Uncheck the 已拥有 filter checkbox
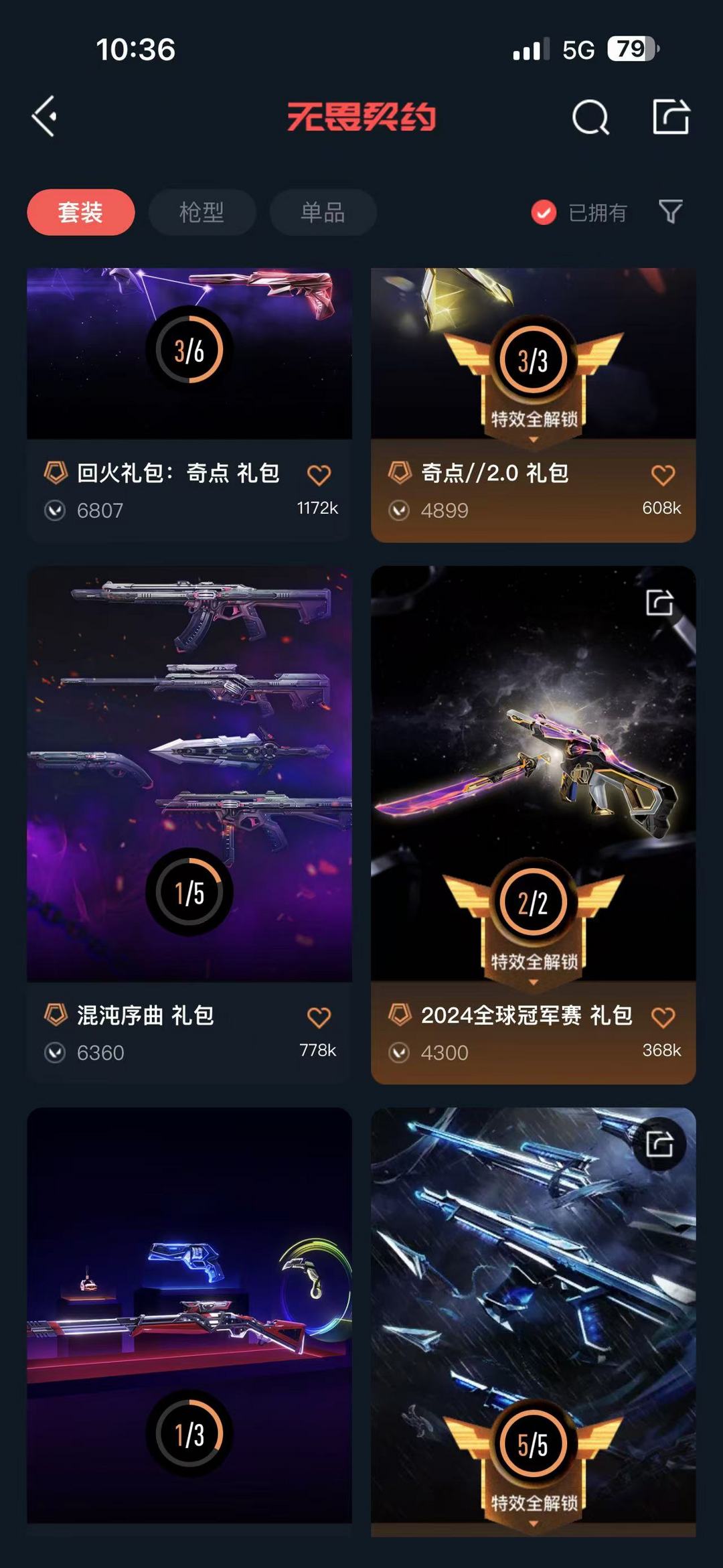723x1568 pixels. click(544, 213)
